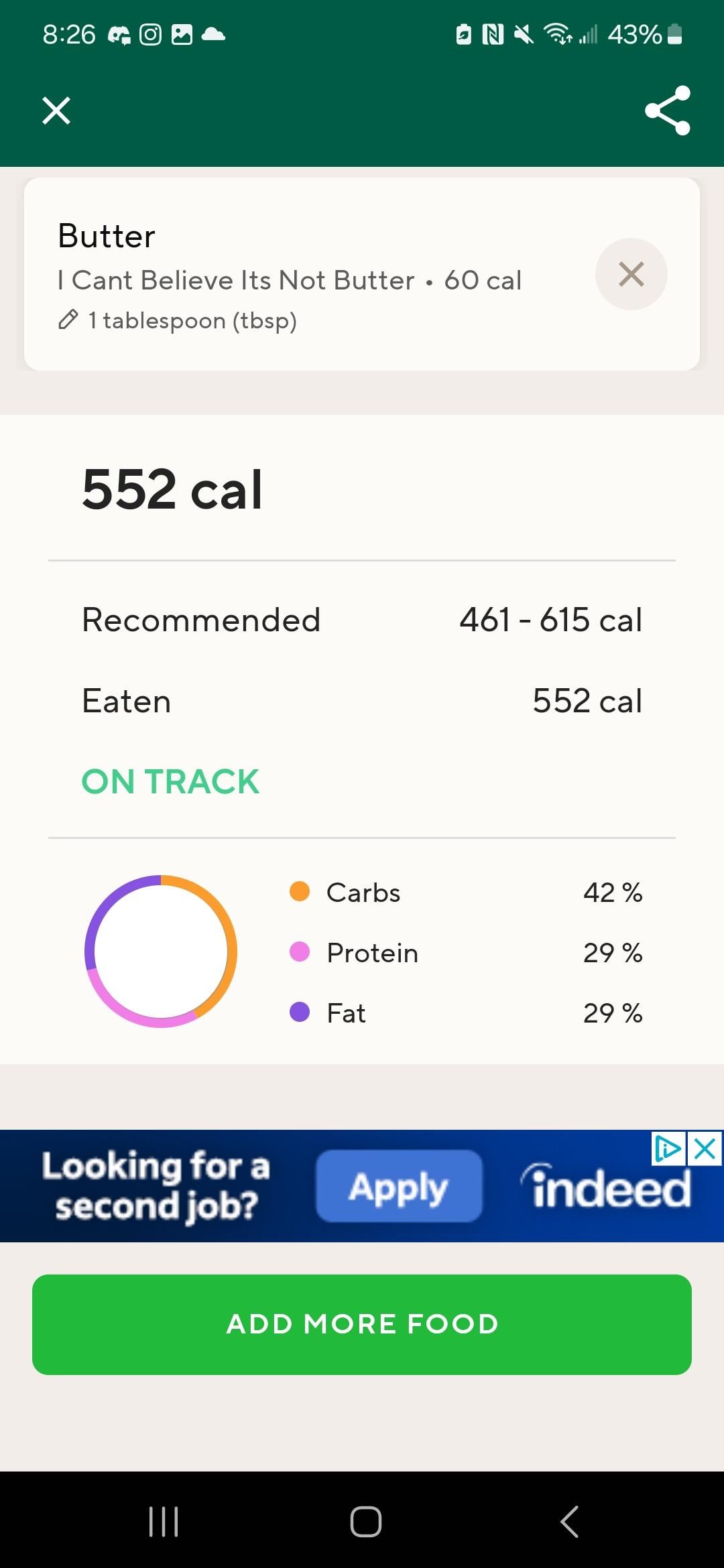Image resolution: width=724 pixels, height=1568 pixels.
Task: Close the meal summary screen
Action: point(56,111)
